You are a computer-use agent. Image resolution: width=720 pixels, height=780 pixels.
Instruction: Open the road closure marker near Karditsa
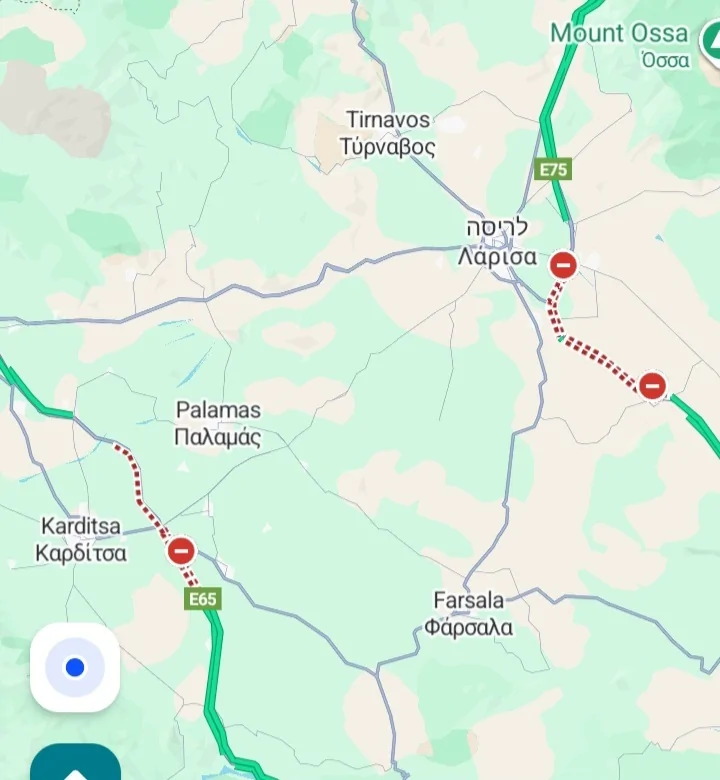(181, 550)
